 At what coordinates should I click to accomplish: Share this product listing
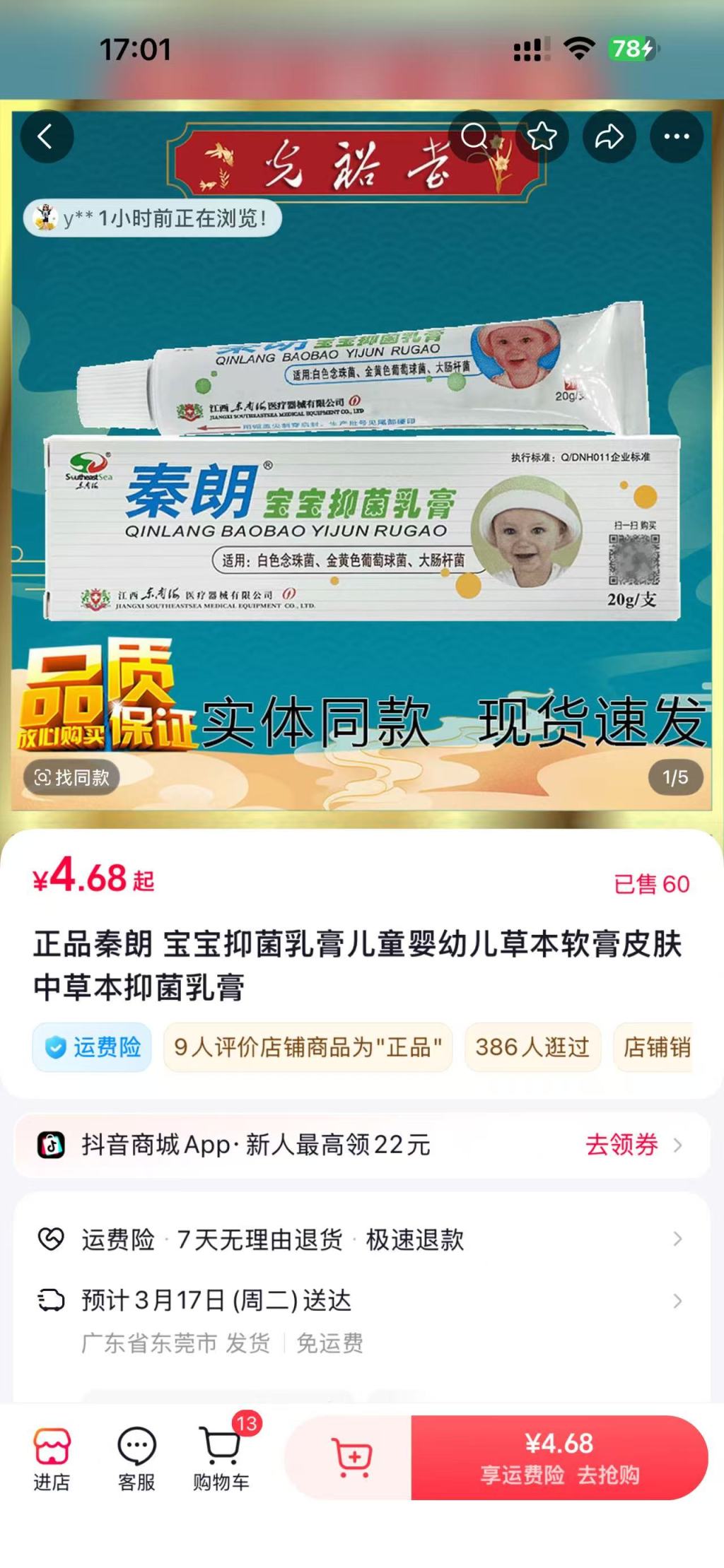[609, 136]
